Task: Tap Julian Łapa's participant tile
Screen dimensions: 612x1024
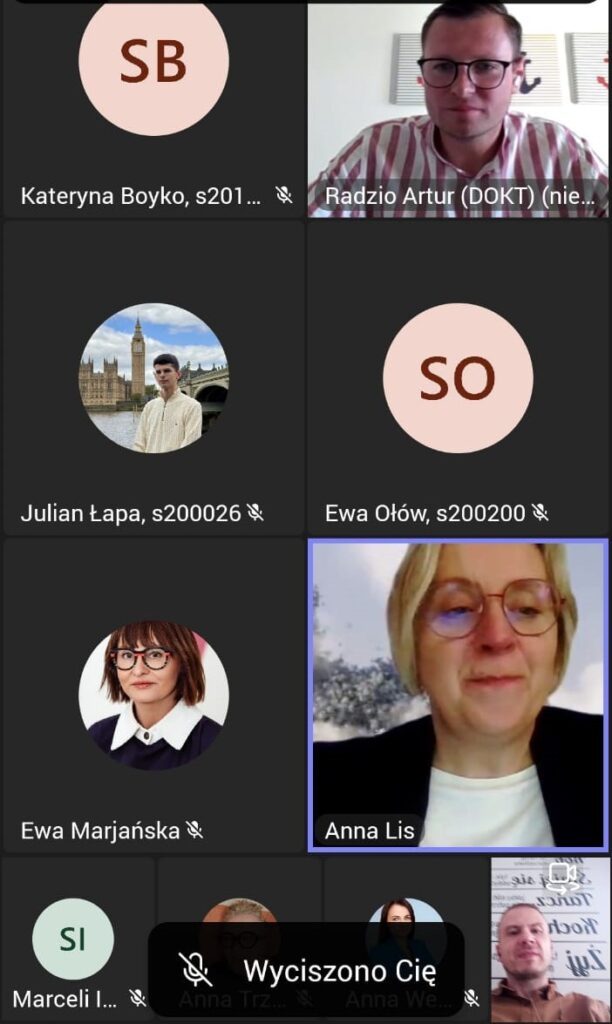Action: [x=154, y=378]
